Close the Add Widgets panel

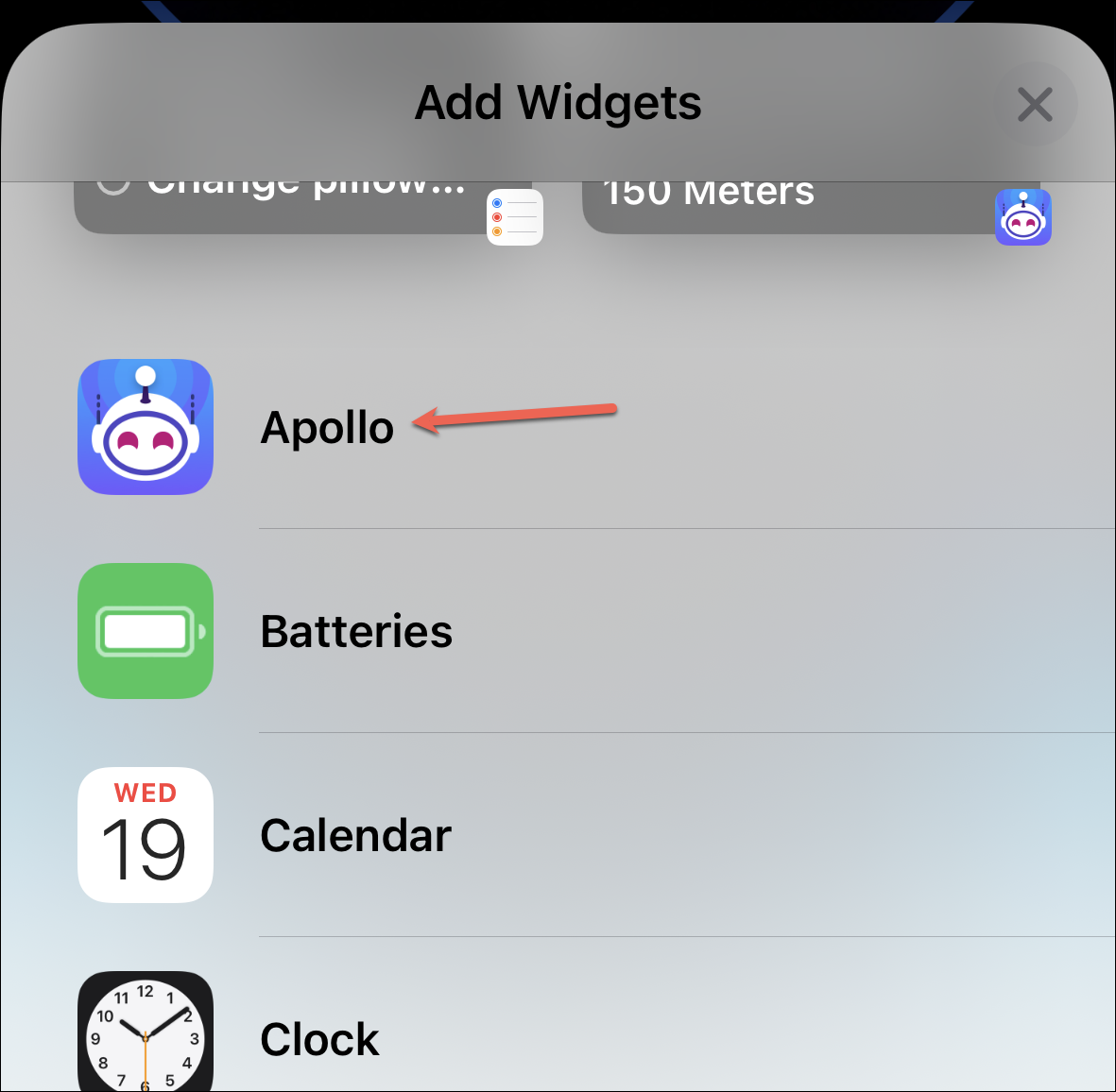click(1035, 104)
